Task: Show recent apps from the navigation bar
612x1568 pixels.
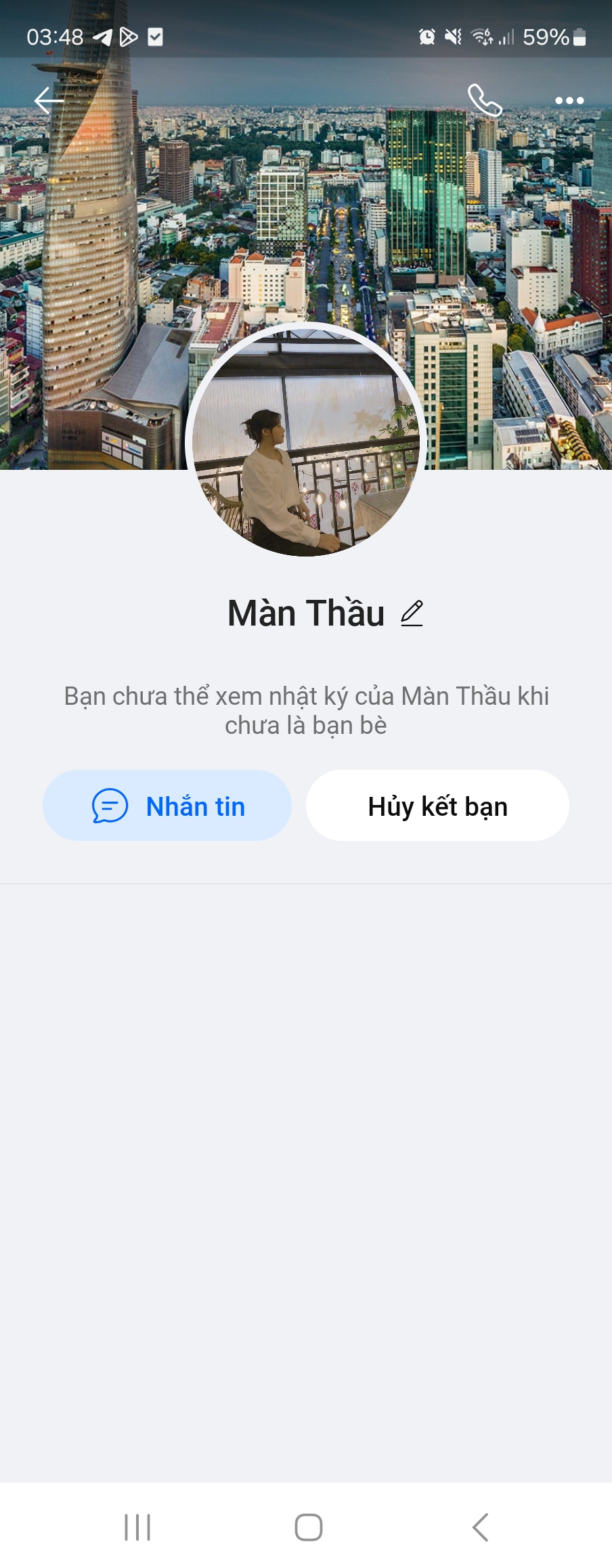Action: (x=137, y=1527)
